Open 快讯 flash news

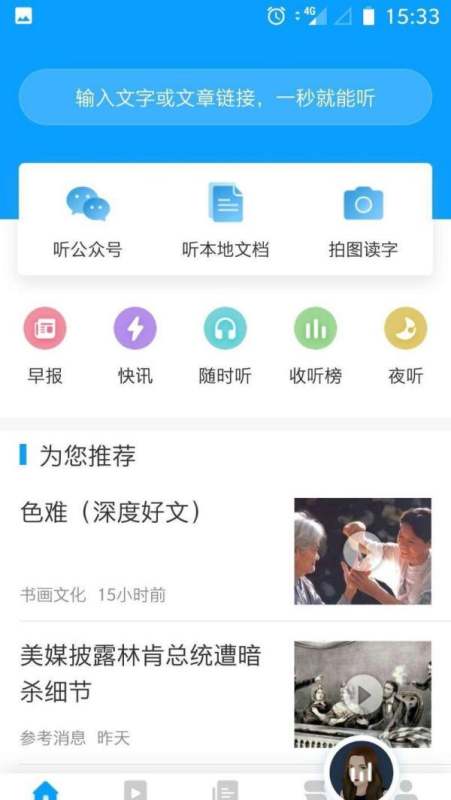point(135,346)
